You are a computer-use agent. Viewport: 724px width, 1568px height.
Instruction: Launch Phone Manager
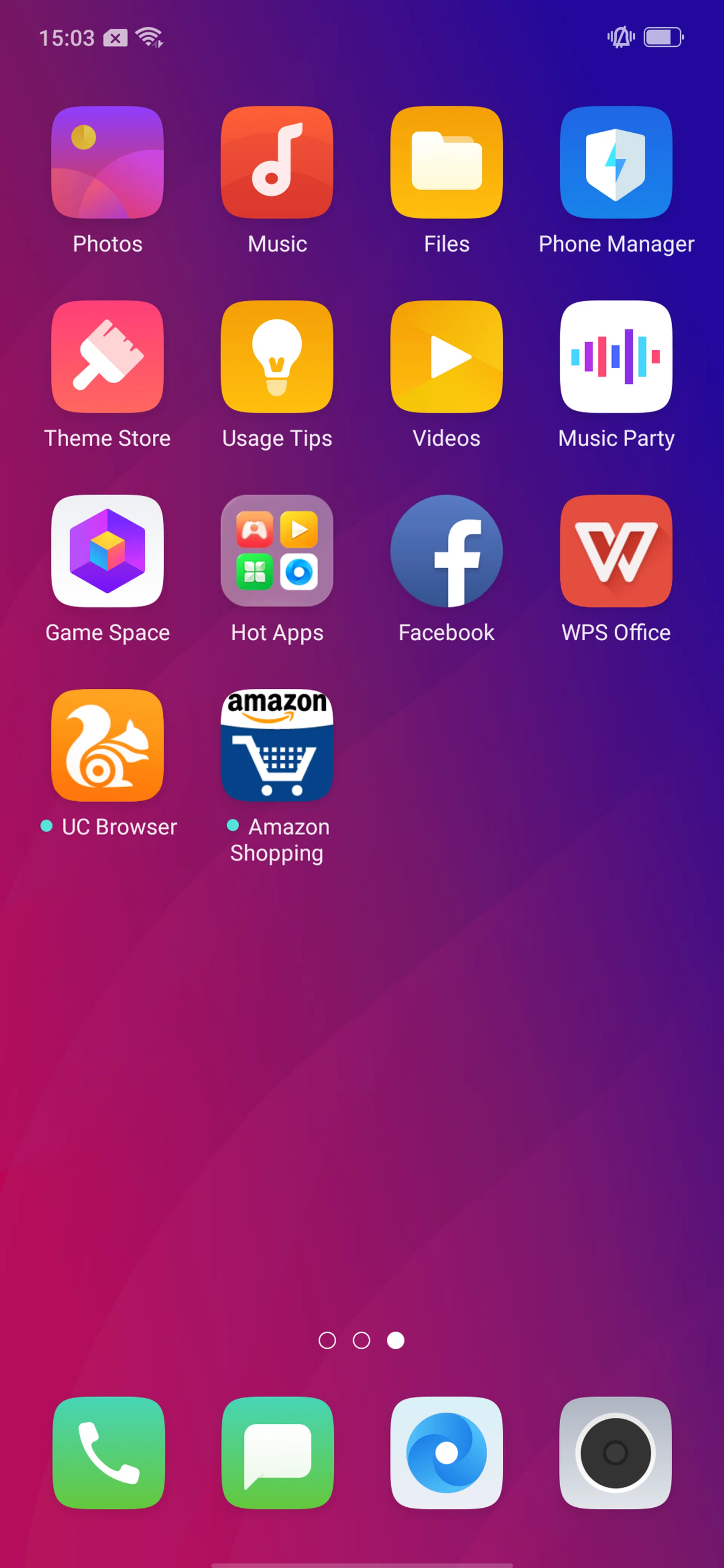(616, 162)
